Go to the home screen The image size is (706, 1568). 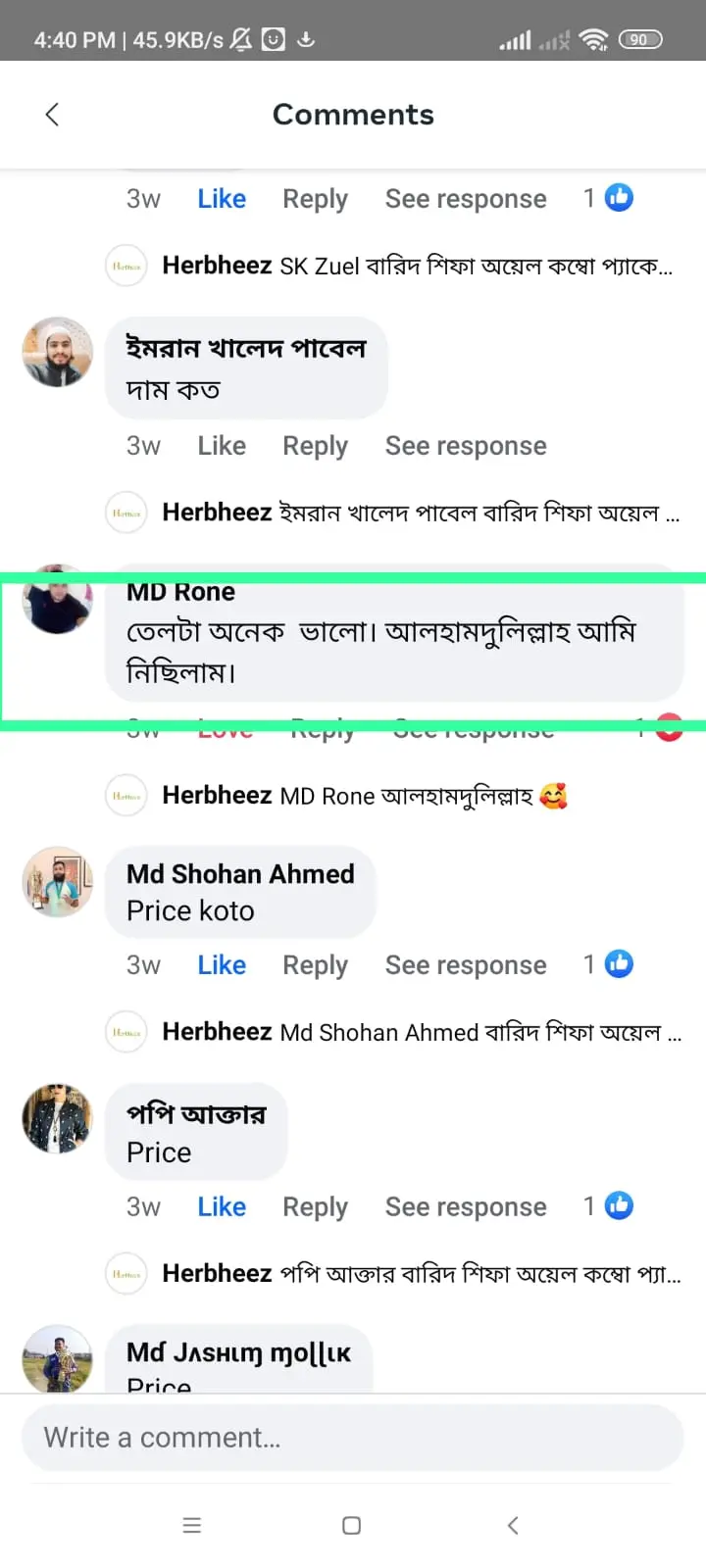point(352,1525)
